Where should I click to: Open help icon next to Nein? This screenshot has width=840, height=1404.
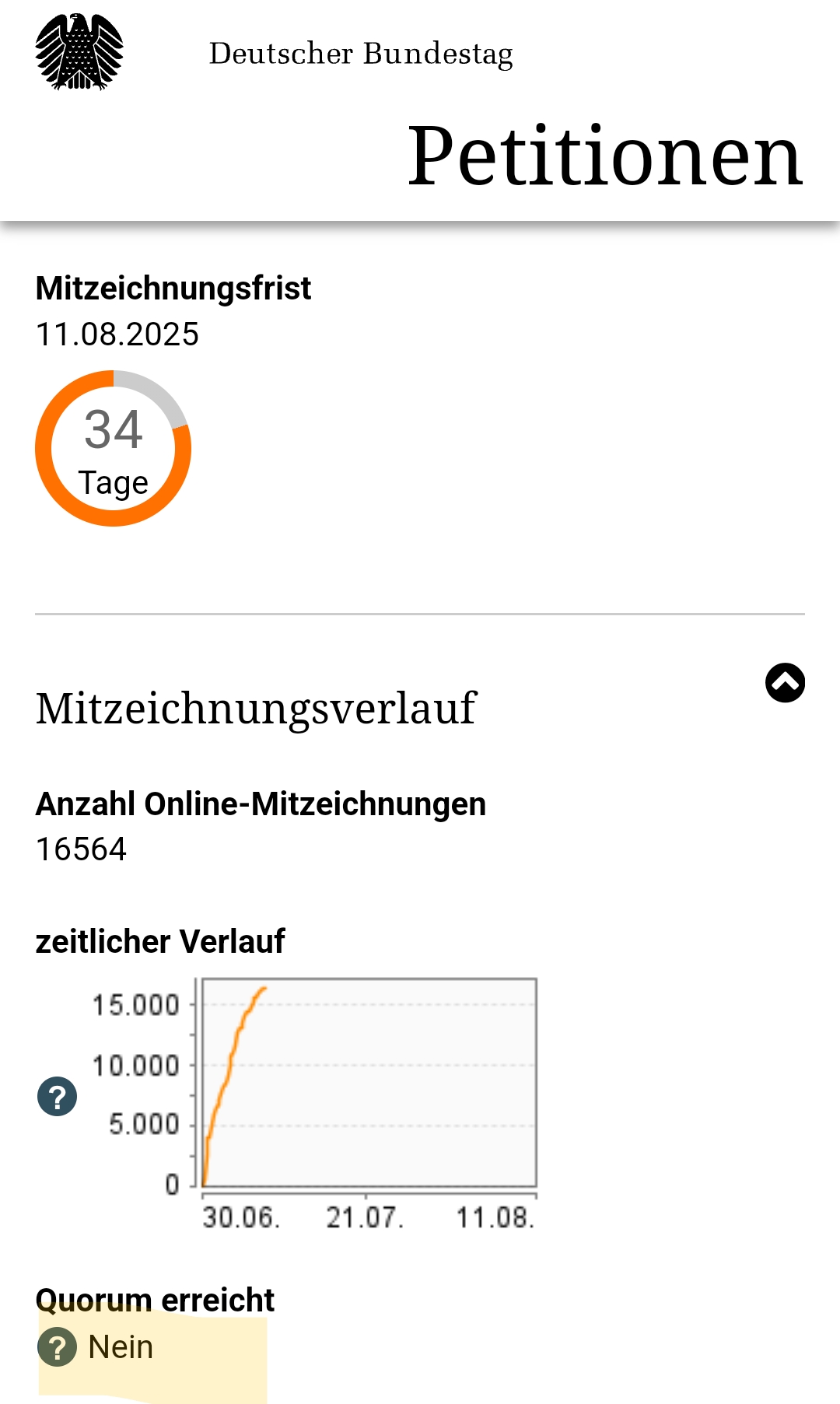57,1347
